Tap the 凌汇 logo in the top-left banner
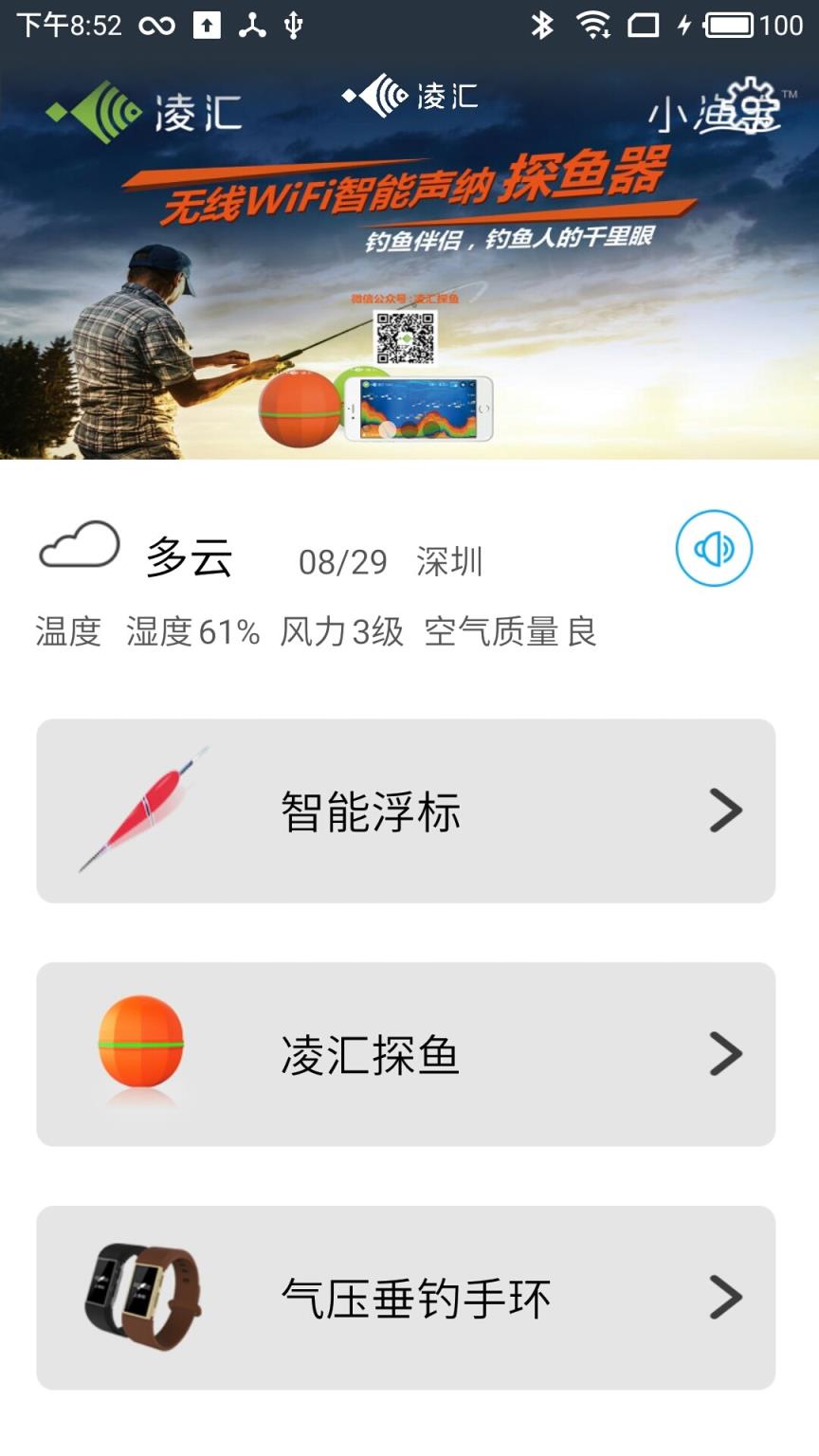 click(x=142, y=107)
